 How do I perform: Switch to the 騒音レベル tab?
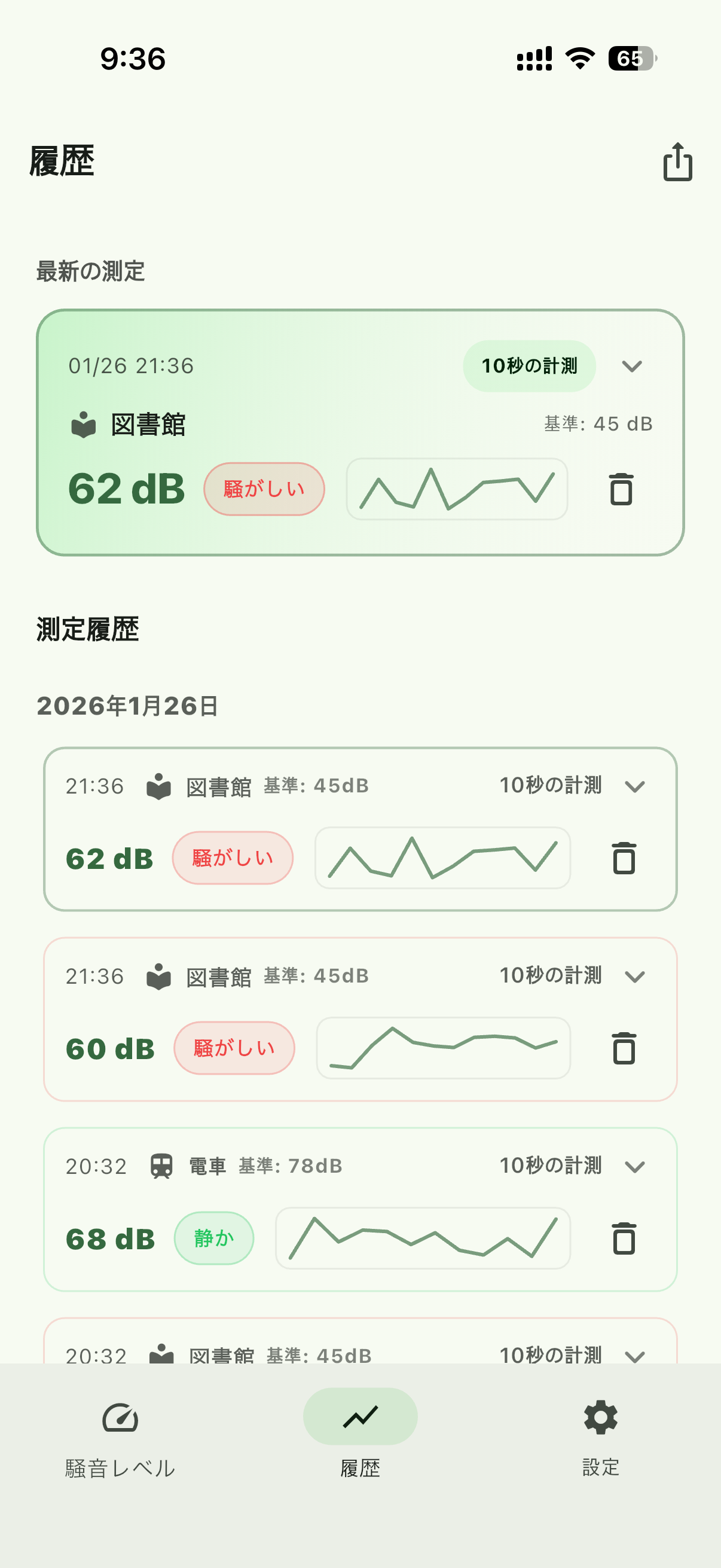click(120, 1440)
